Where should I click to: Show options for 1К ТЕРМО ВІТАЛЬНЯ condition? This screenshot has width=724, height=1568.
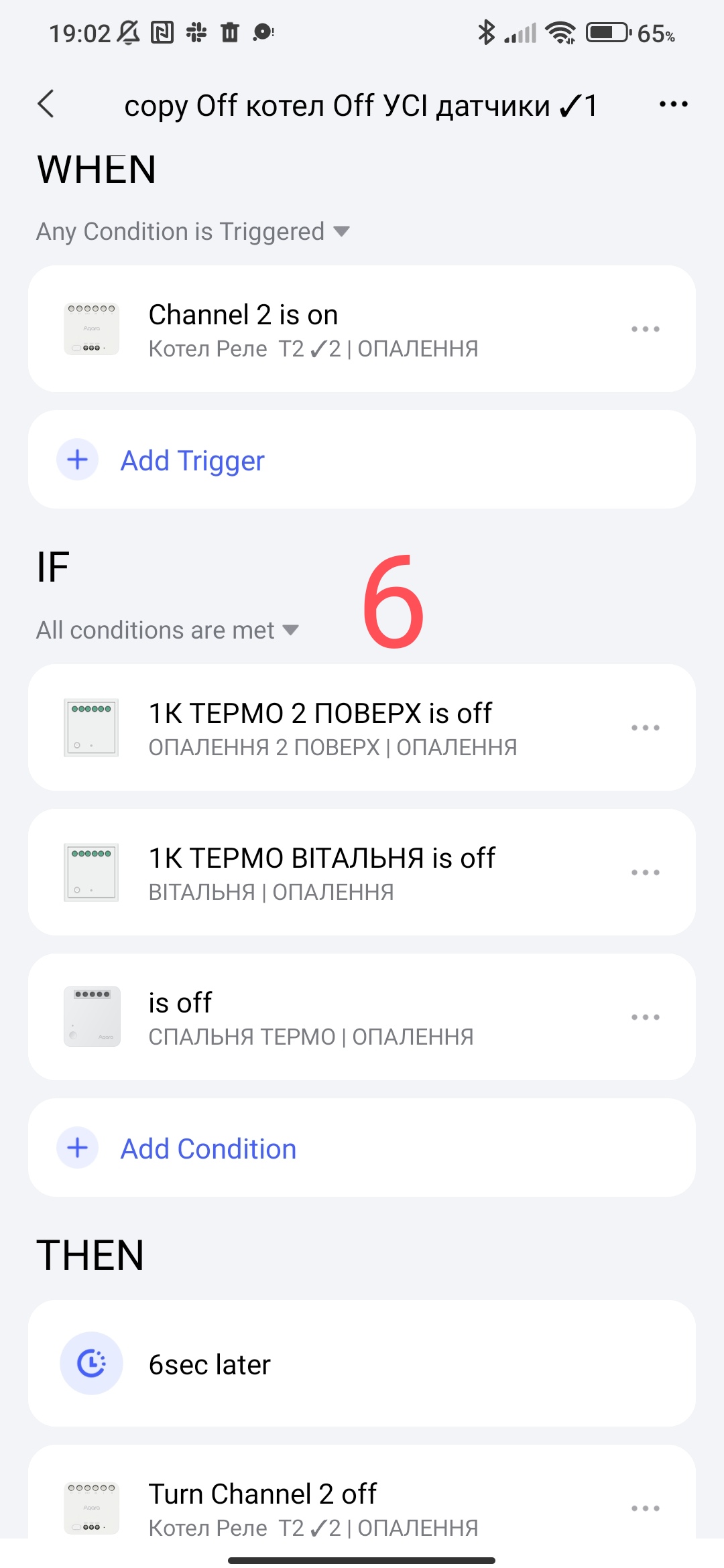pos(645,872)
